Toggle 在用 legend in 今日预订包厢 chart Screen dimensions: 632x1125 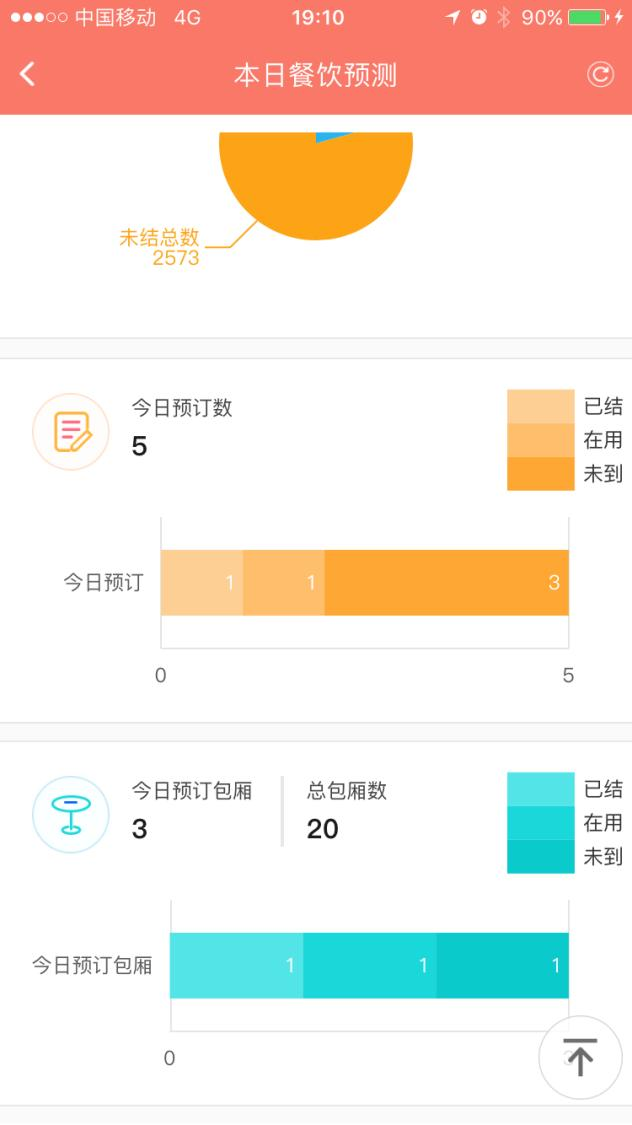(565, 823)
